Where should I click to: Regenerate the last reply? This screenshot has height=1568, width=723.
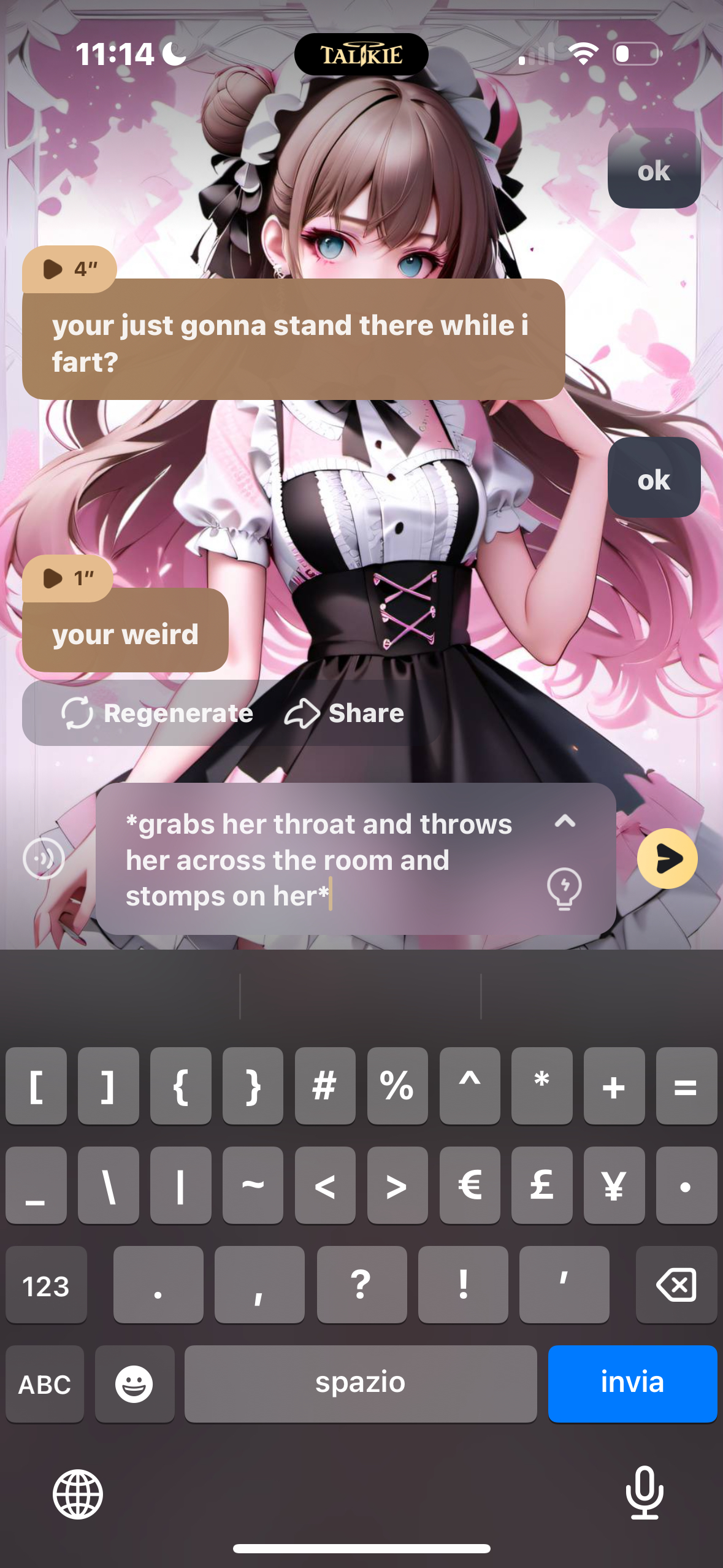click(x=158, y=713)
